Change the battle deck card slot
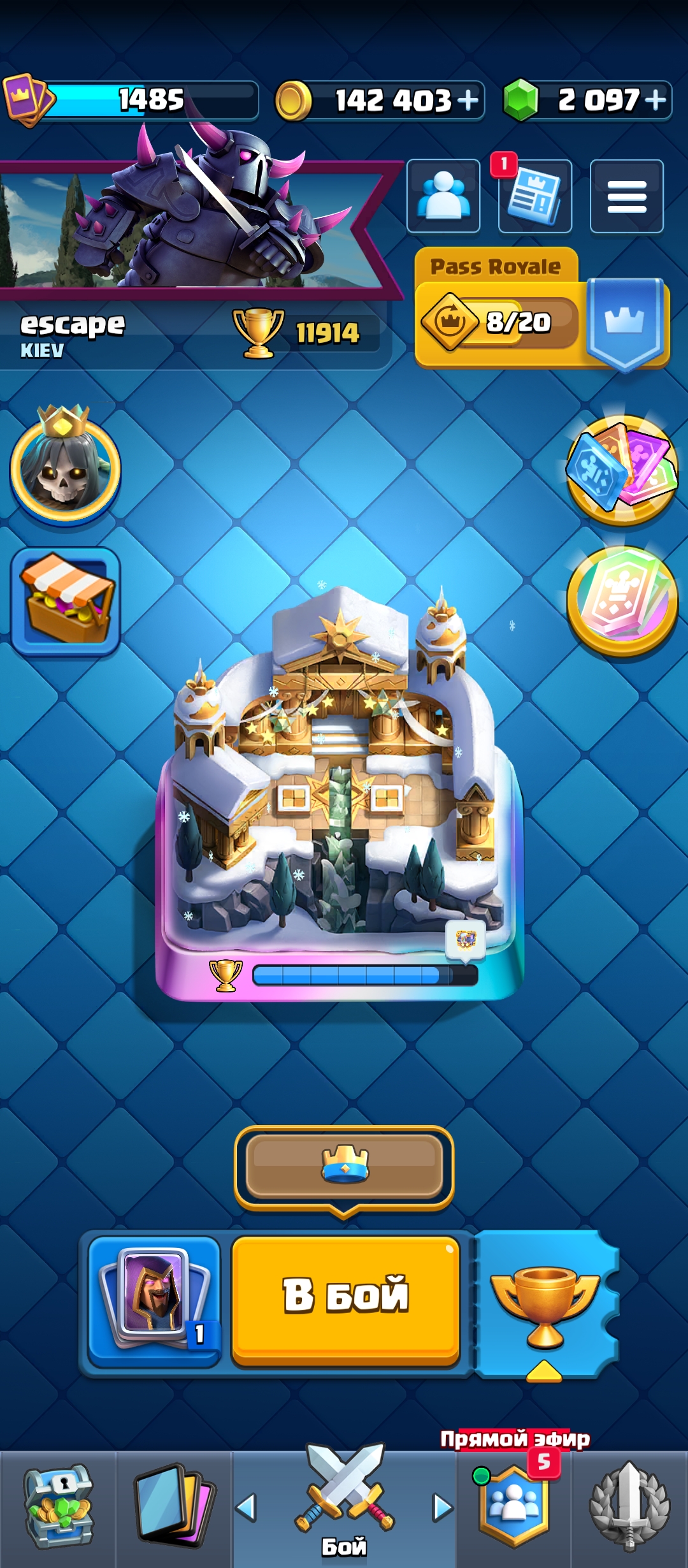Image resolution: width=688 pixels, height=1568 pixels. pos(154,1301)
